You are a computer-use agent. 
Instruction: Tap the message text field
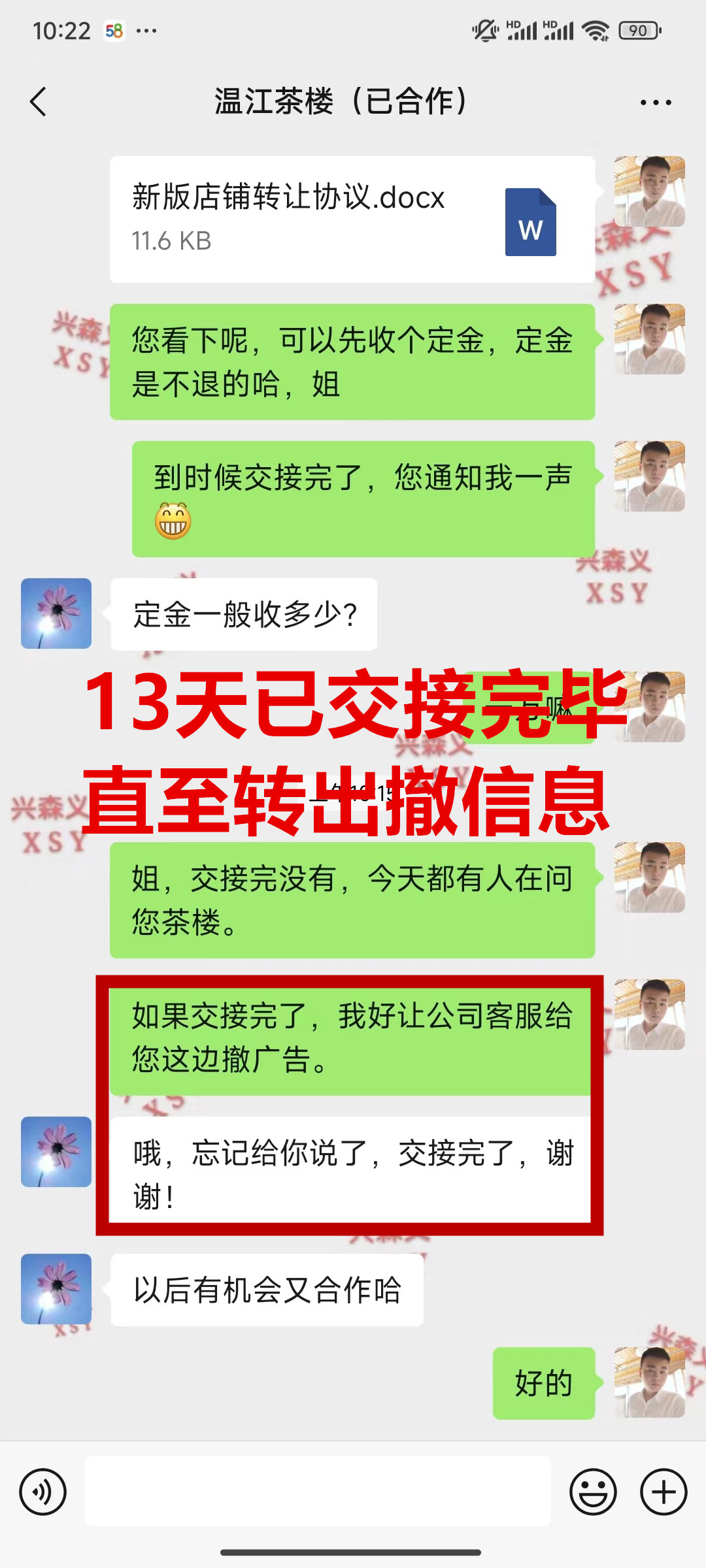tap(318, 1491)
